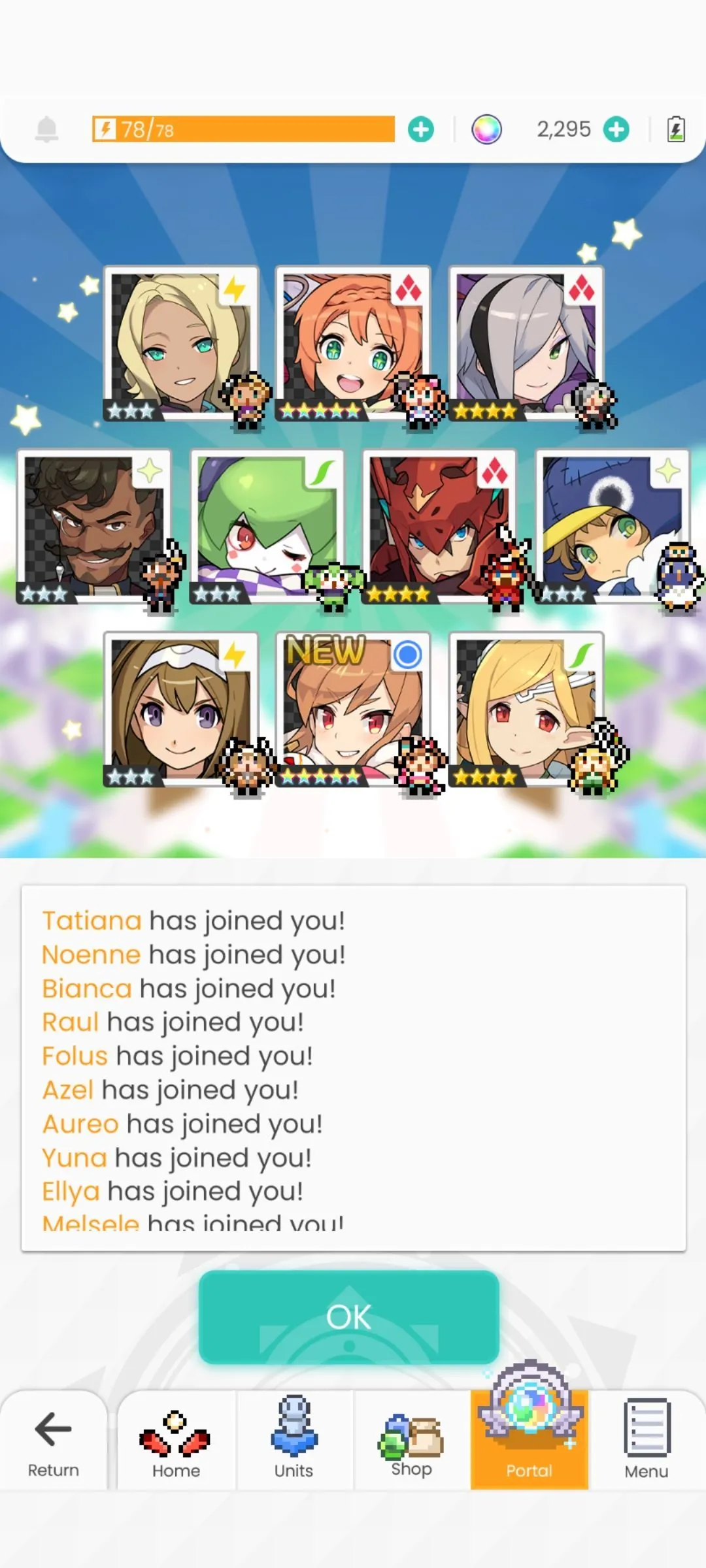Screen dimensions: 706x1568
Task: Open the silver-haired four-star character card
Action: pyautogui.click(x=525, y=342)
